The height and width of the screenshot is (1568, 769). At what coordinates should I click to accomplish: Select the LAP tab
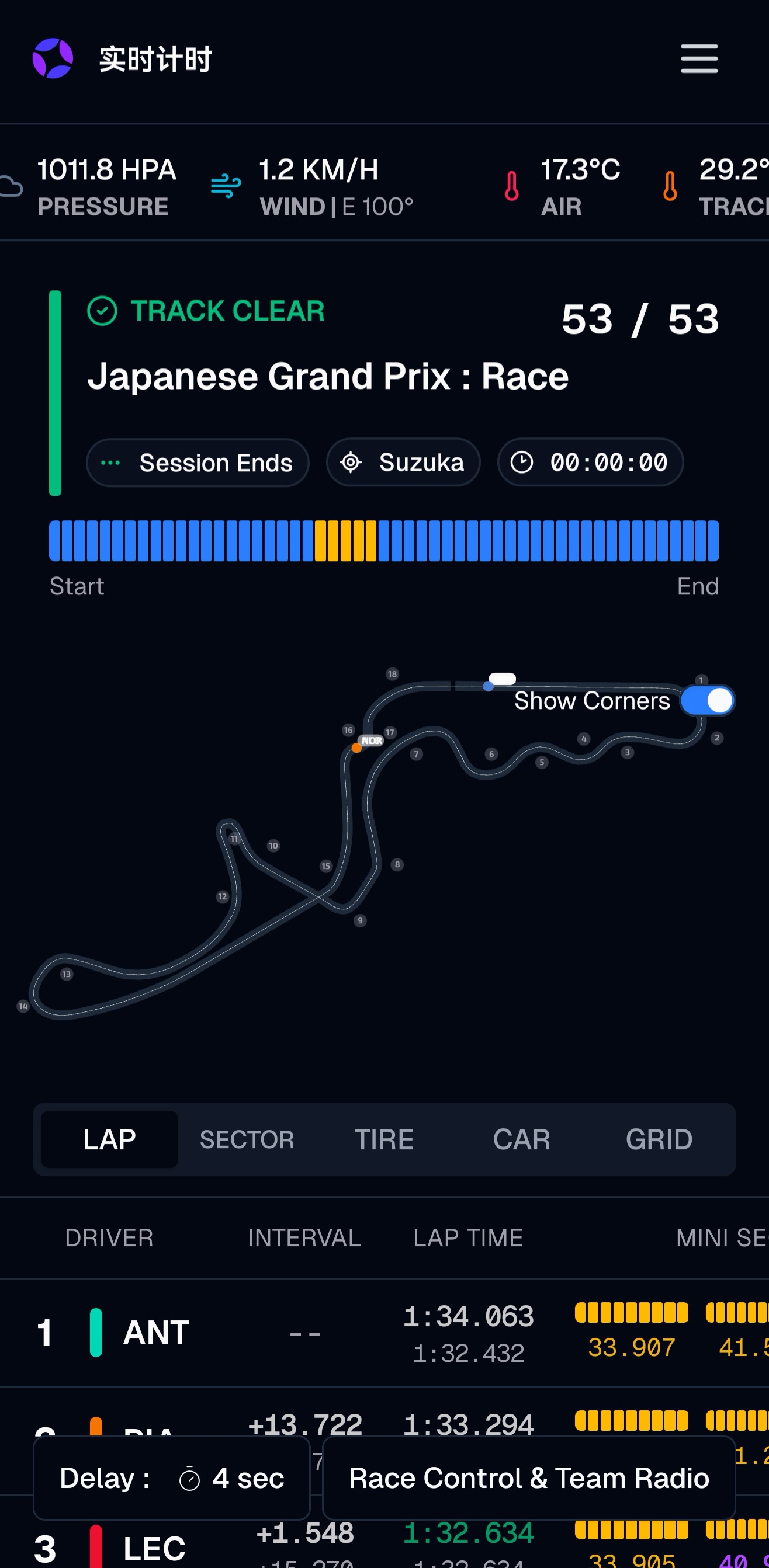(x=110, y=1139)
